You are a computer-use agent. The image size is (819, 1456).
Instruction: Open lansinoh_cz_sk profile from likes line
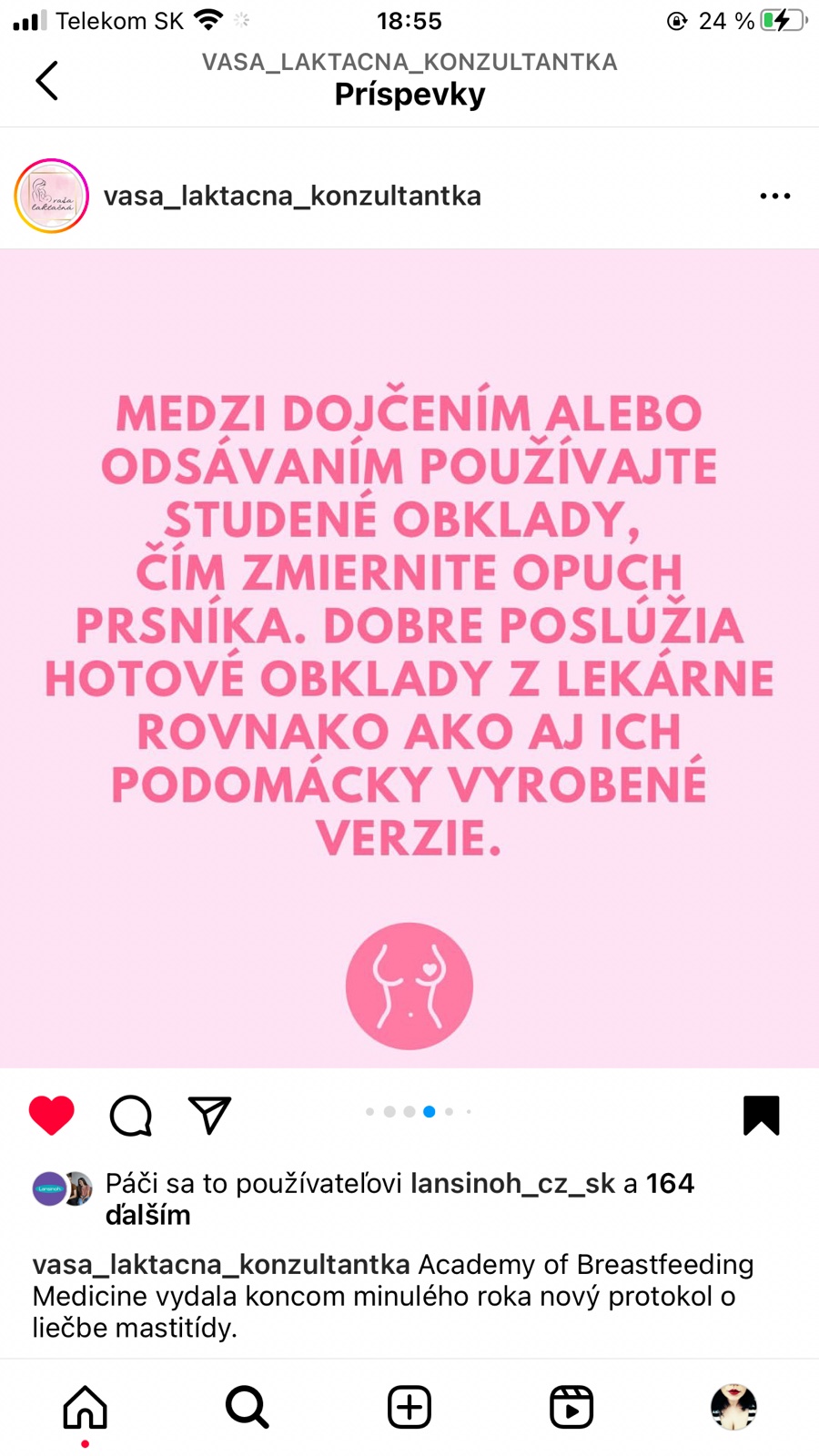[512, 1183]
